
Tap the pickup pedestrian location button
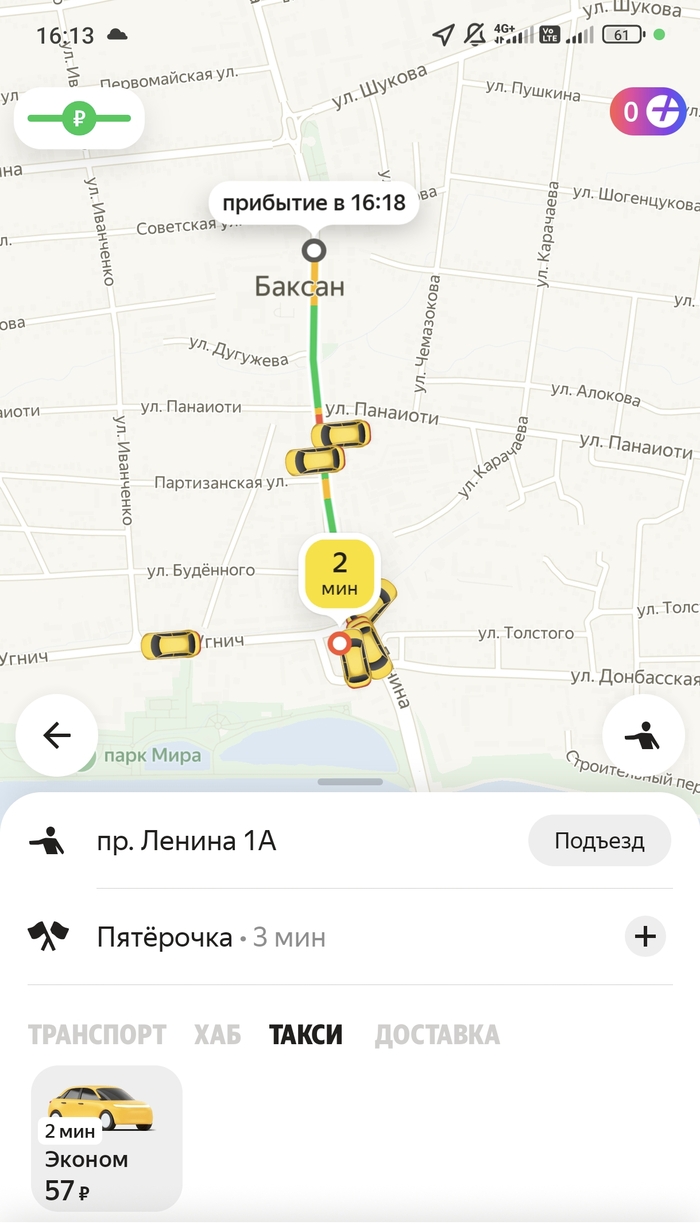coord(643,736)
